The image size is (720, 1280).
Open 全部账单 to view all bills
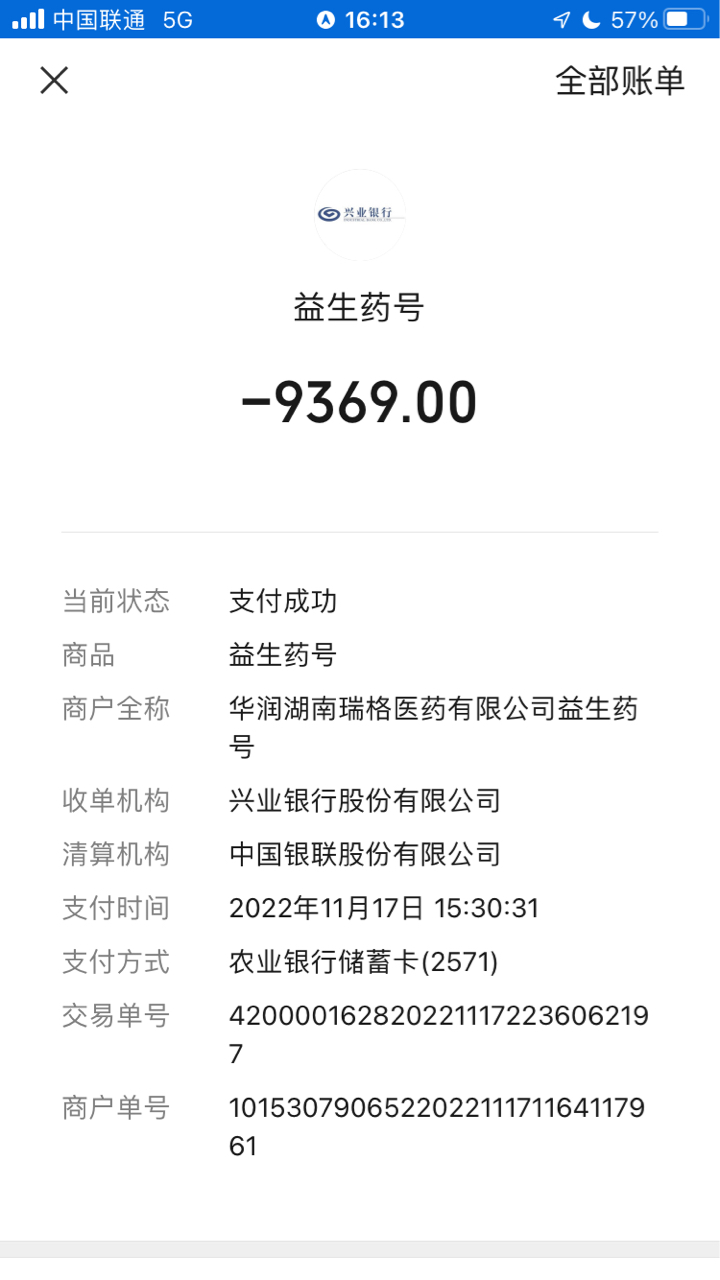point(620,81)
